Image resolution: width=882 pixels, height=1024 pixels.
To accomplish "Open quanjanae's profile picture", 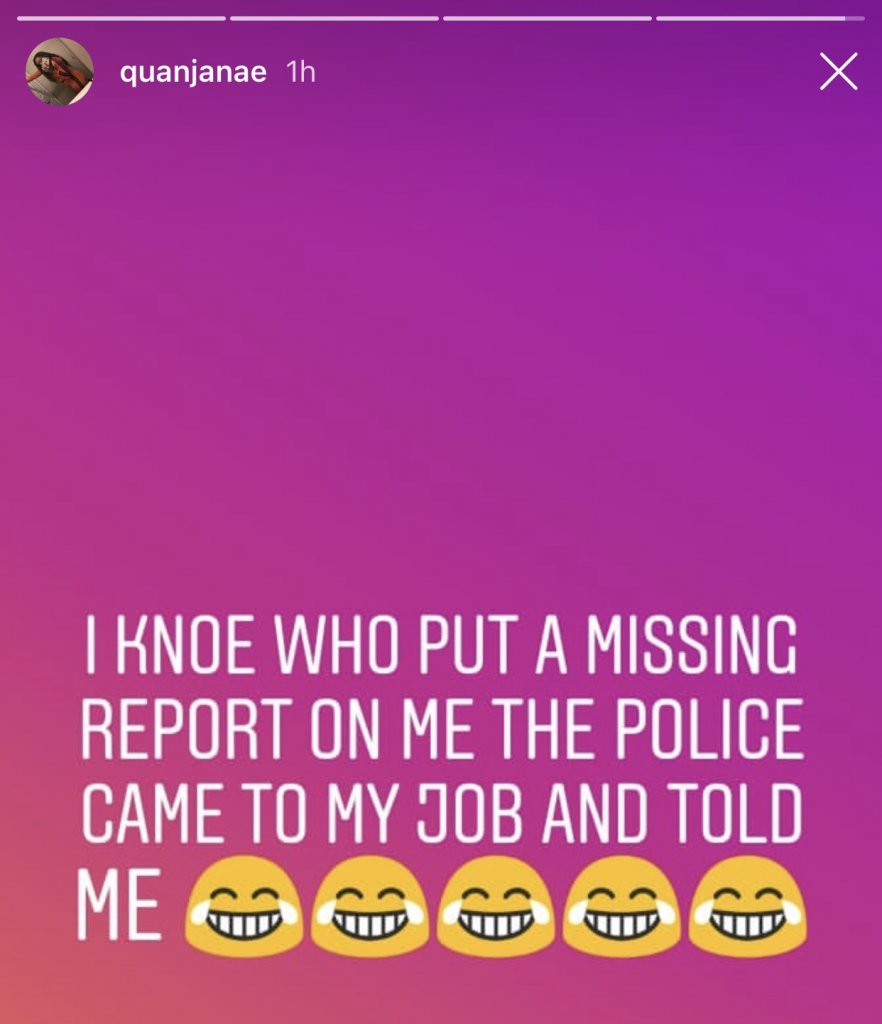I will (60, 72).
